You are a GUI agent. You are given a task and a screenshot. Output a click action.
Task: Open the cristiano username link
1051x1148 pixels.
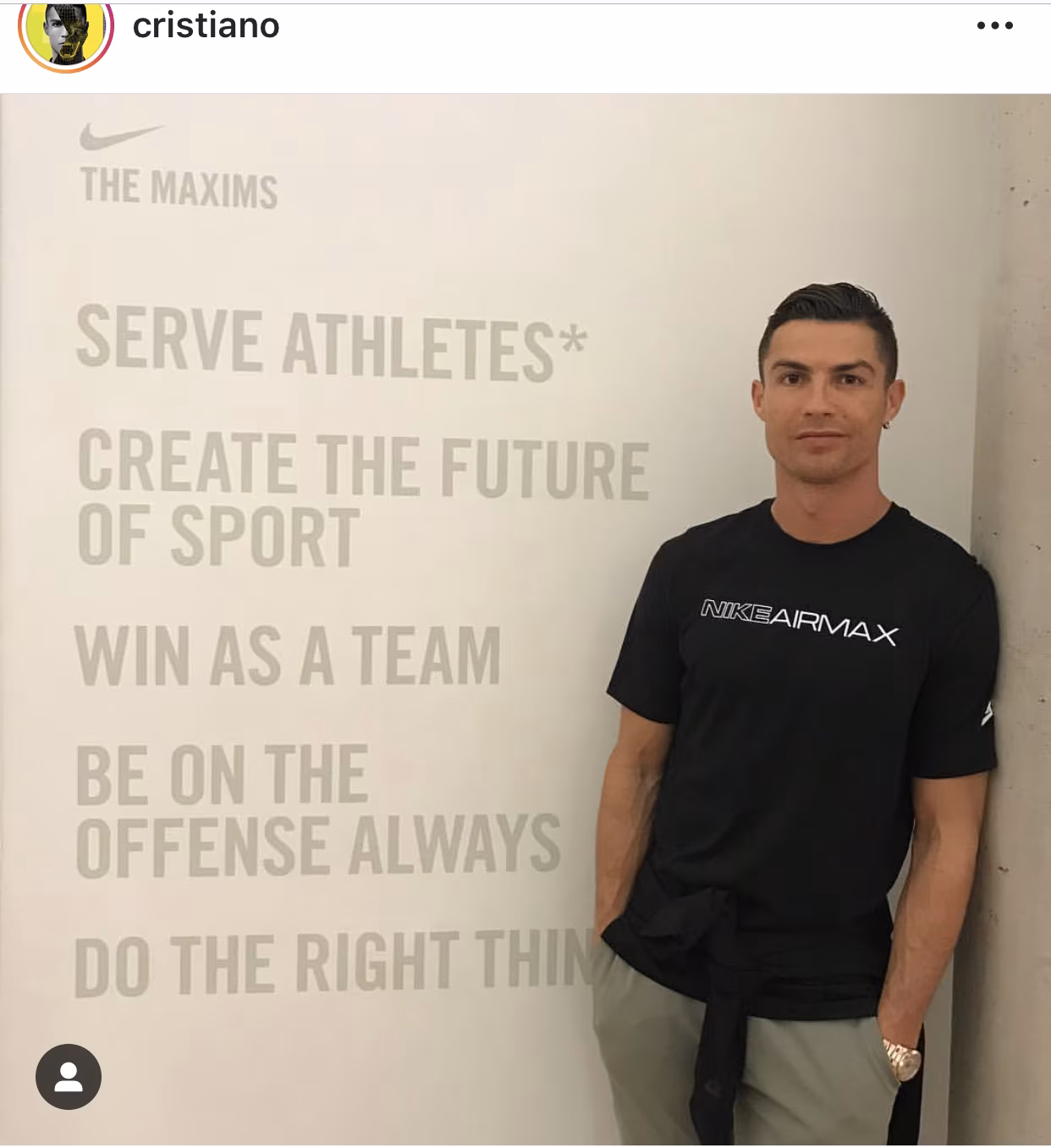click(206, 25)
